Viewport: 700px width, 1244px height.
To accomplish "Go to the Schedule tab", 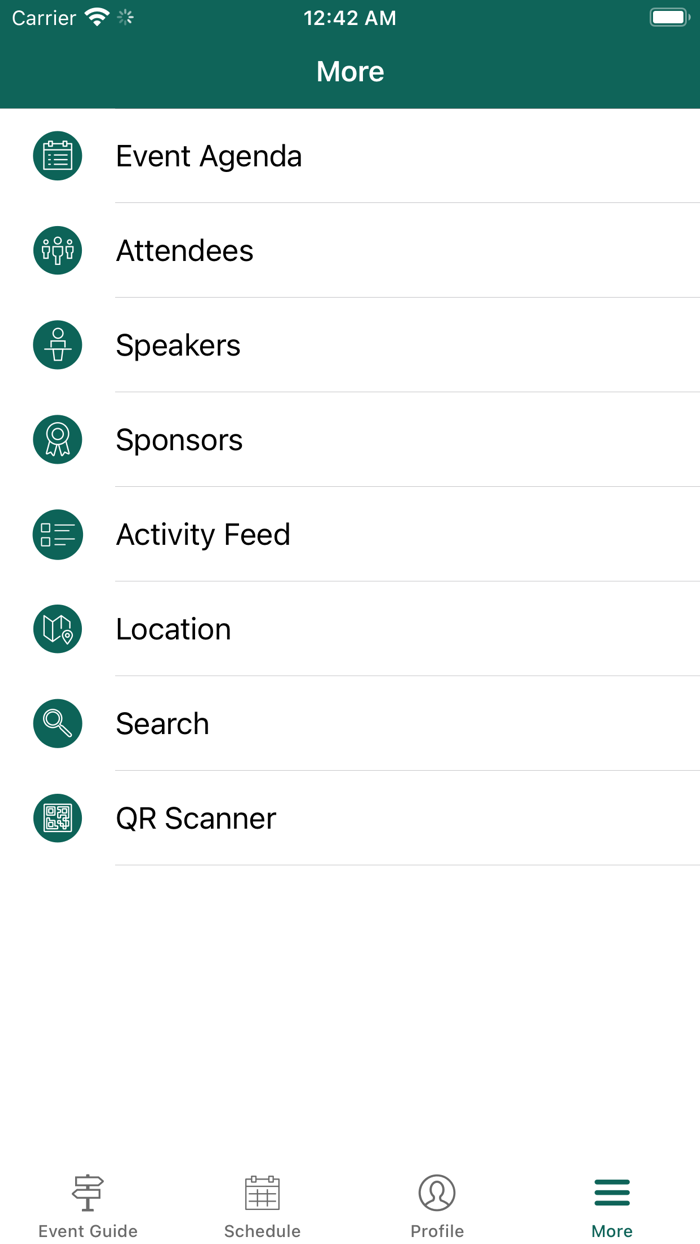I will [x=262, y=1206].
